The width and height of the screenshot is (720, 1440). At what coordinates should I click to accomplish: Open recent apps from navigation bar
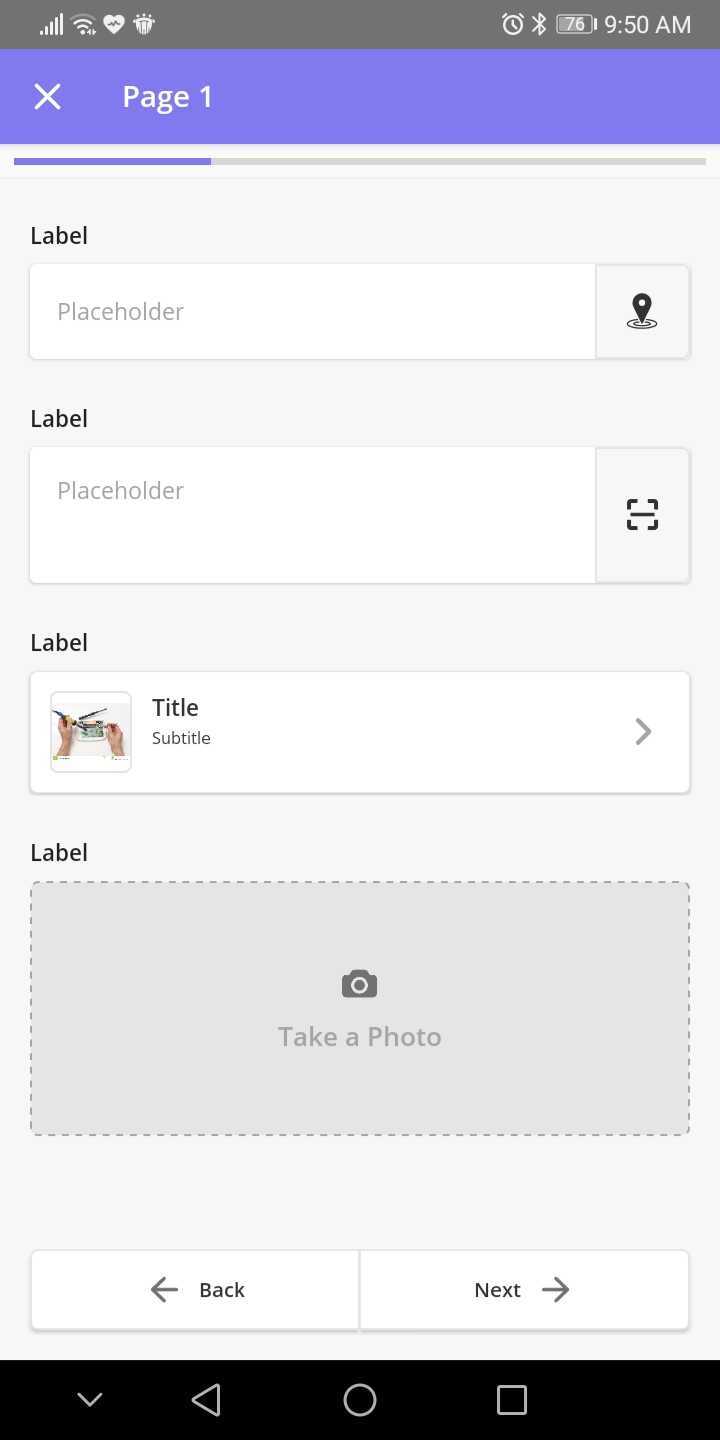pos(511,1400)
